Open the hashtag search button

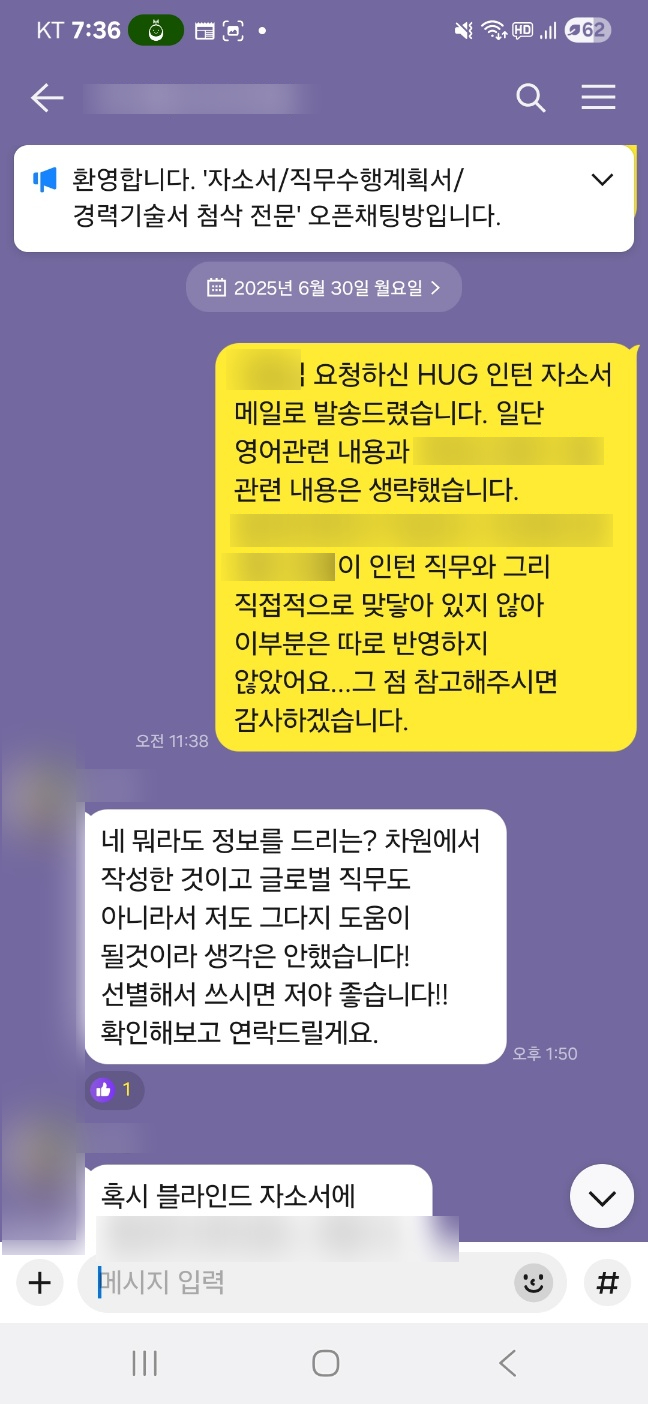pos(607,1283)
